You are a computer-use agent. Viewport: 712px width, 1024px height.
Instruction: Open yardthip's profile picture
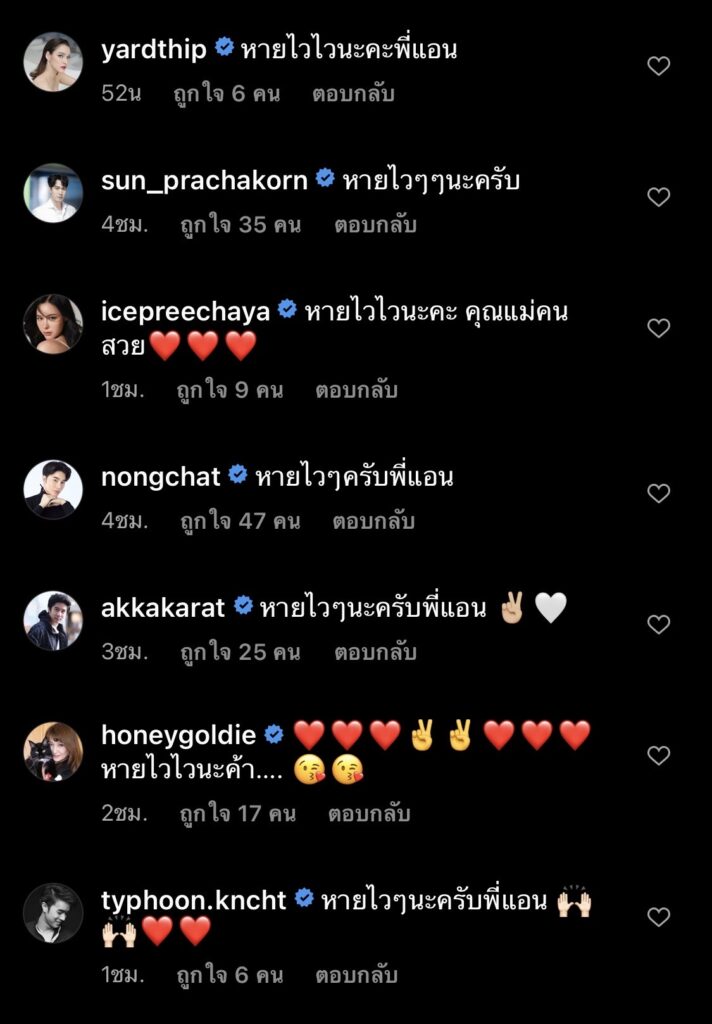(x=53, y=62)
